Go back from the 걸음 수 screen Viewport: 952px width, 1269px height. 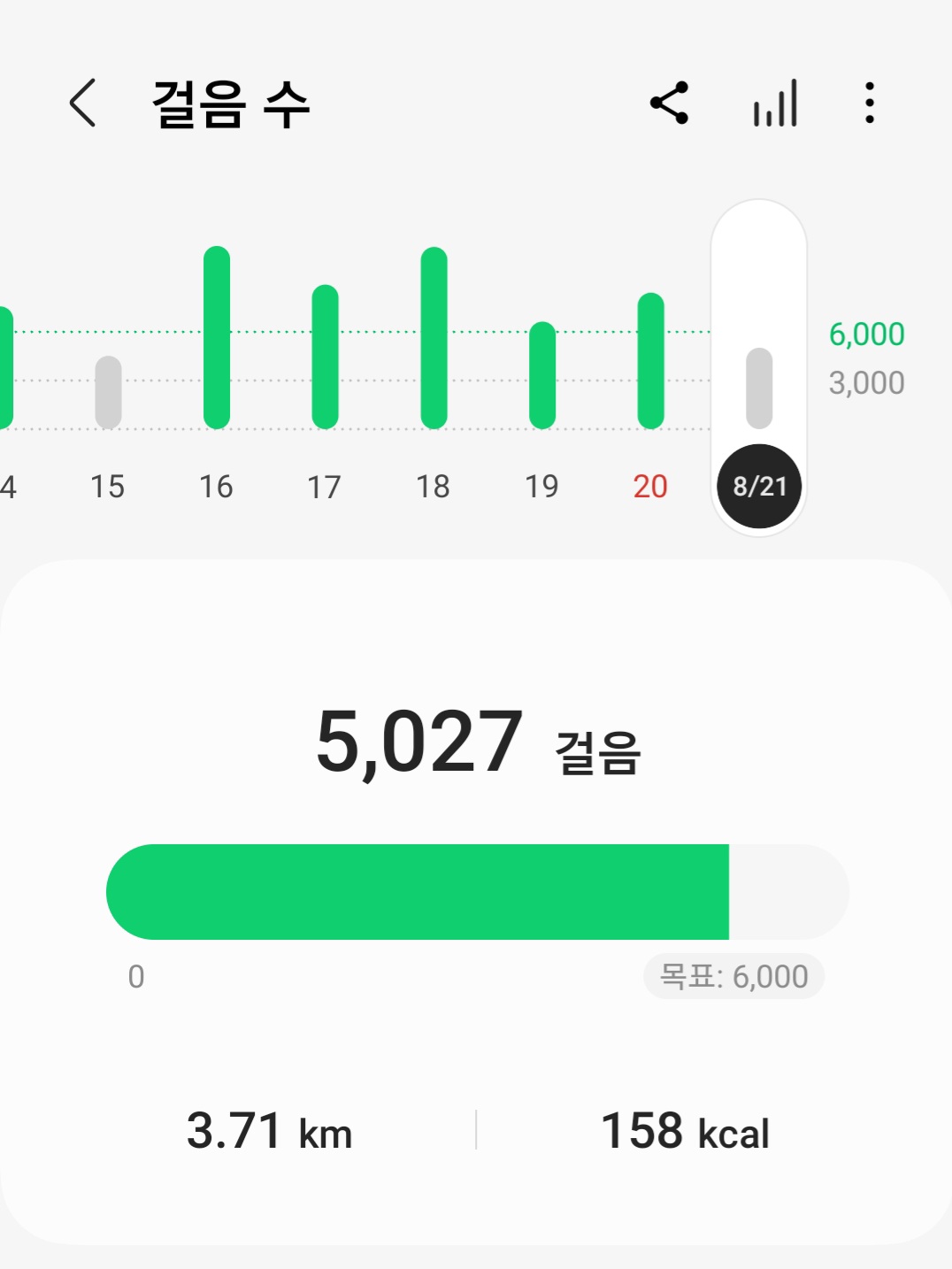coord(83,103)
